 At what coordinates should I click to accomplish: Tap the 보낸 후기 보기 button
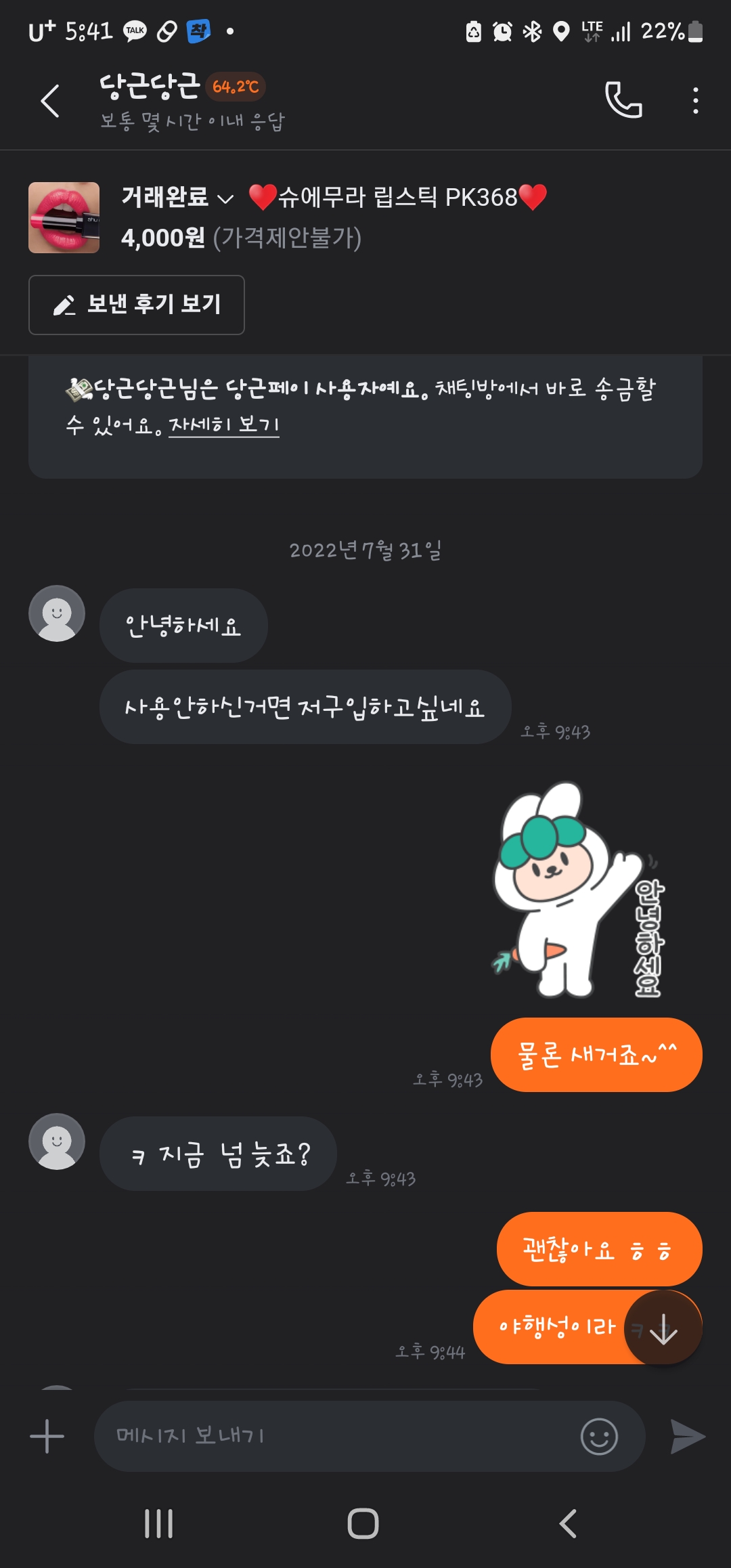(x=137, y=305)
